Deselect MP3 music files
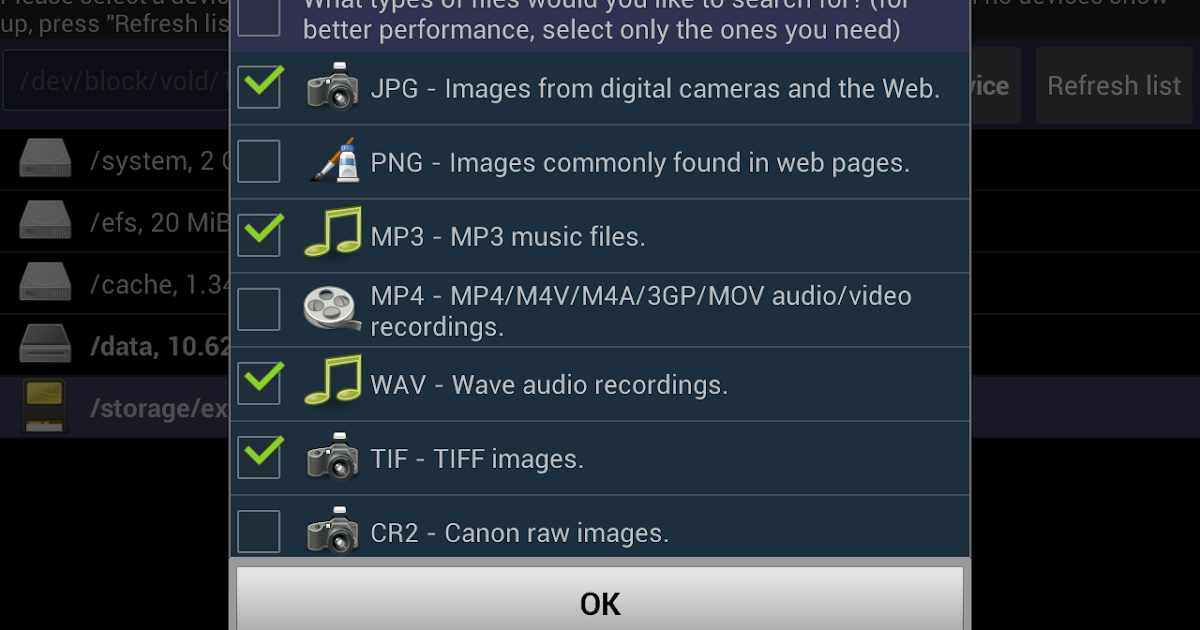Viewport: 1200px width, 630px height. (x=259, y=236)
